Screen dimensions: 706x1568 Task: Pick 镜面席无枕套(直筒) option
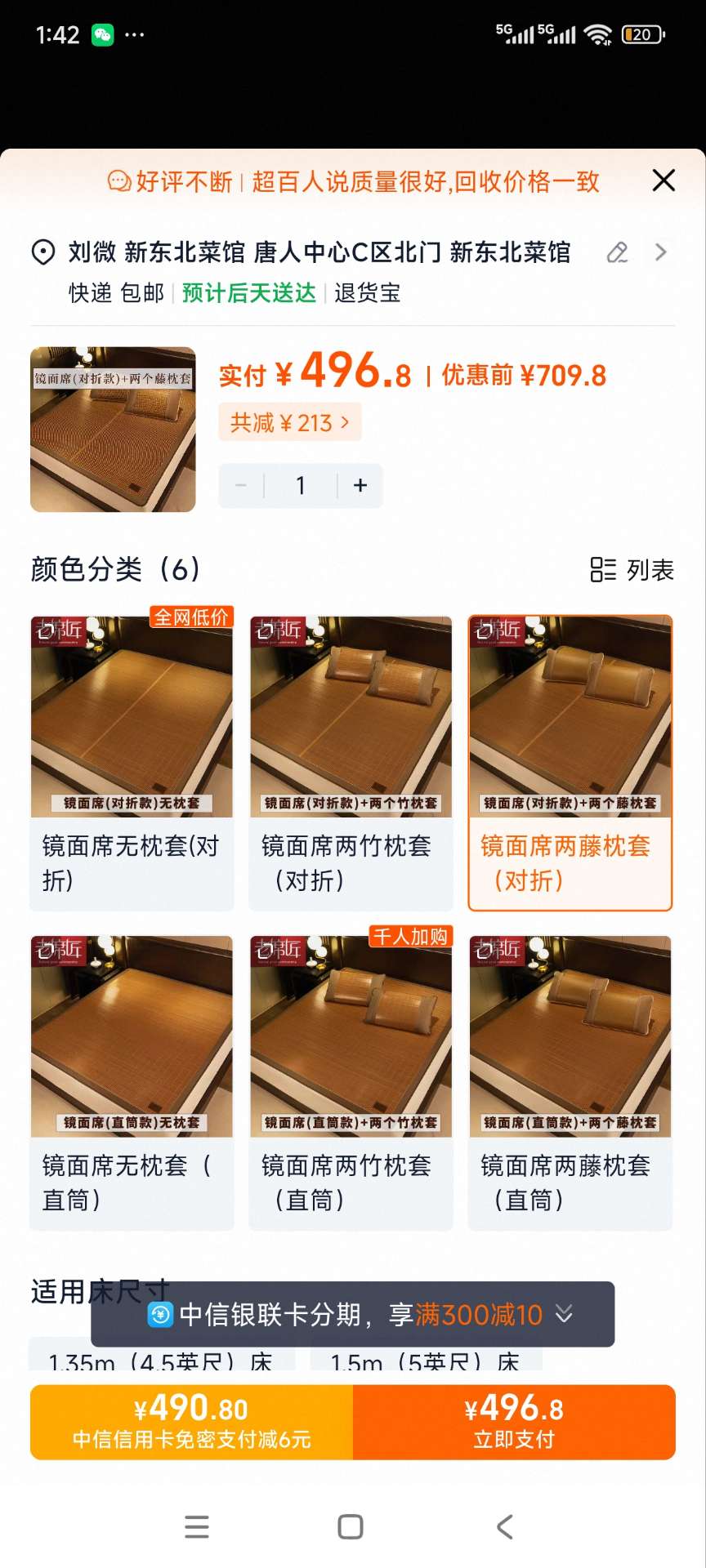click(132, 1082)
